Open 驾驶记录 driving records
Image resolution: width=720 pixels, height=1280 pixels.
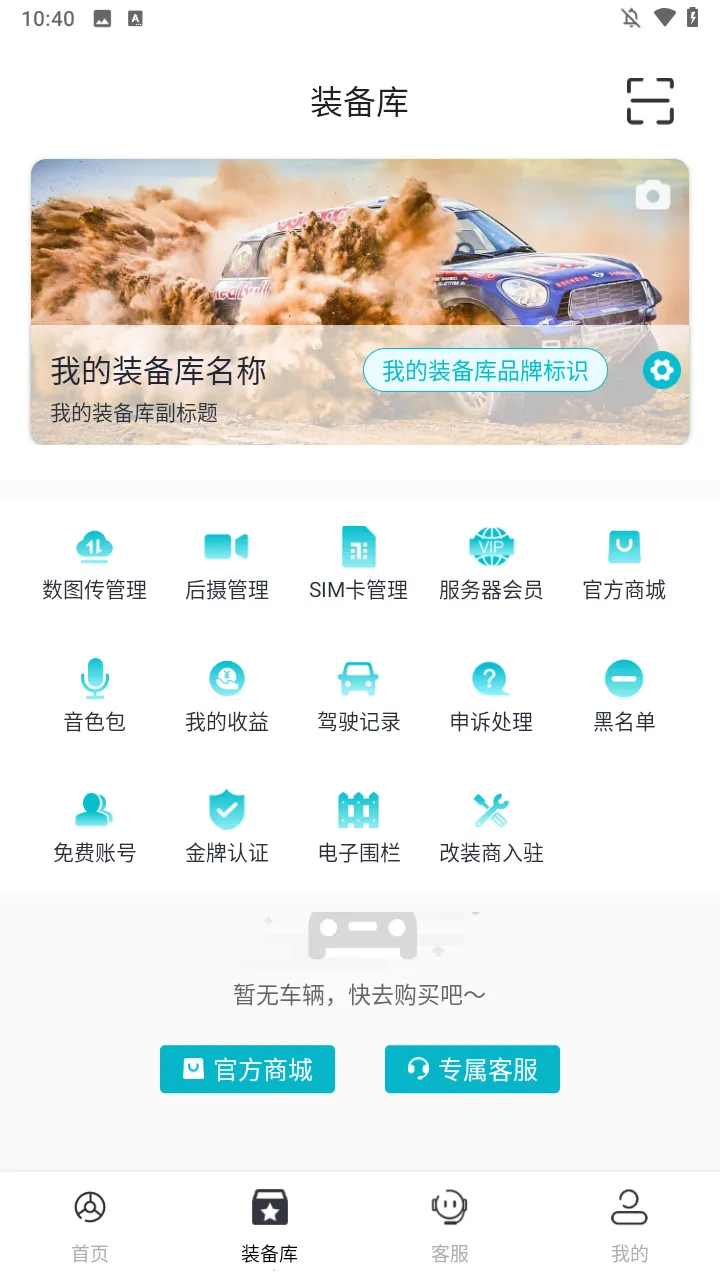click(359, 693)
